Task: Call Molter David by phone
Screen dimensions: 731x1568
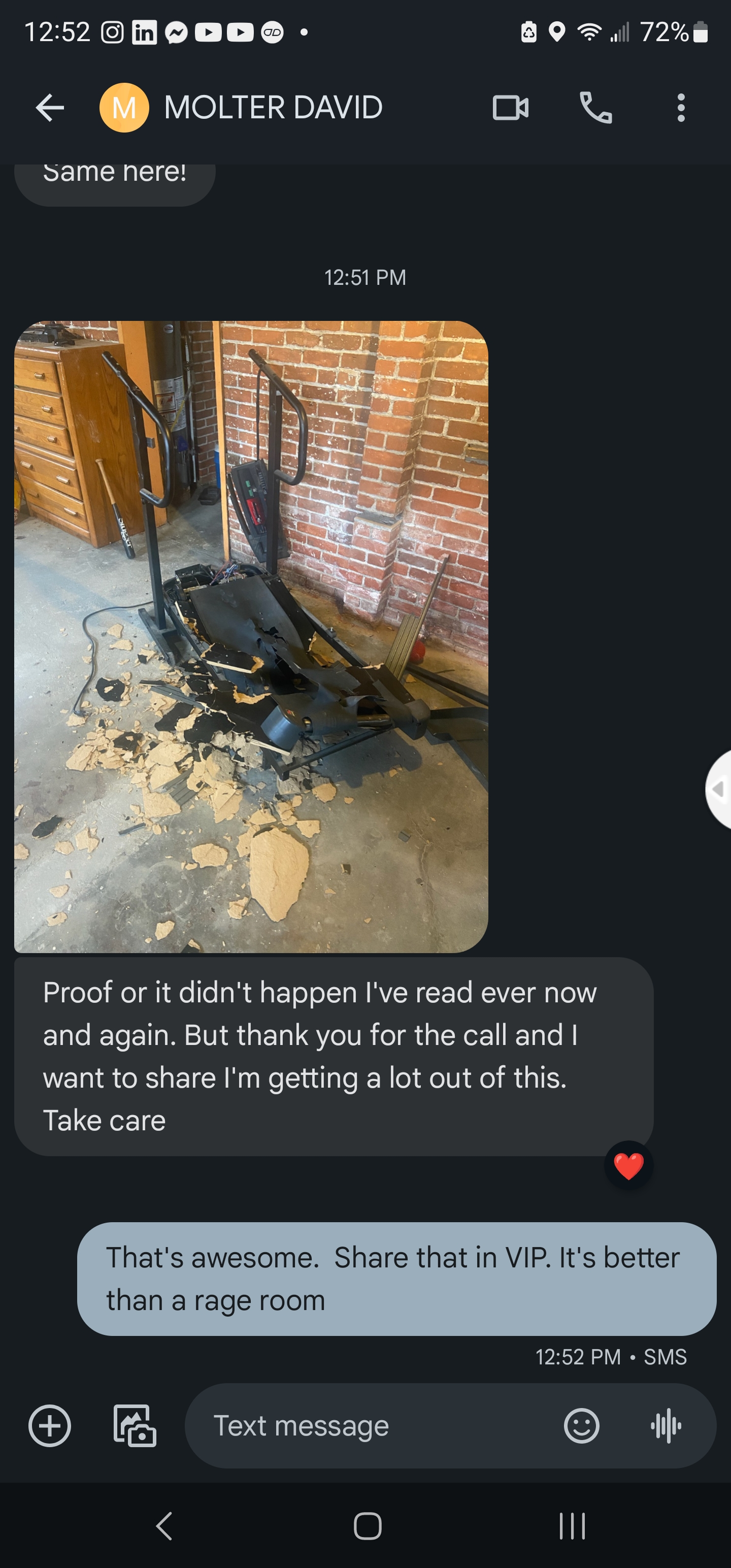Action: tap(595, 108)
